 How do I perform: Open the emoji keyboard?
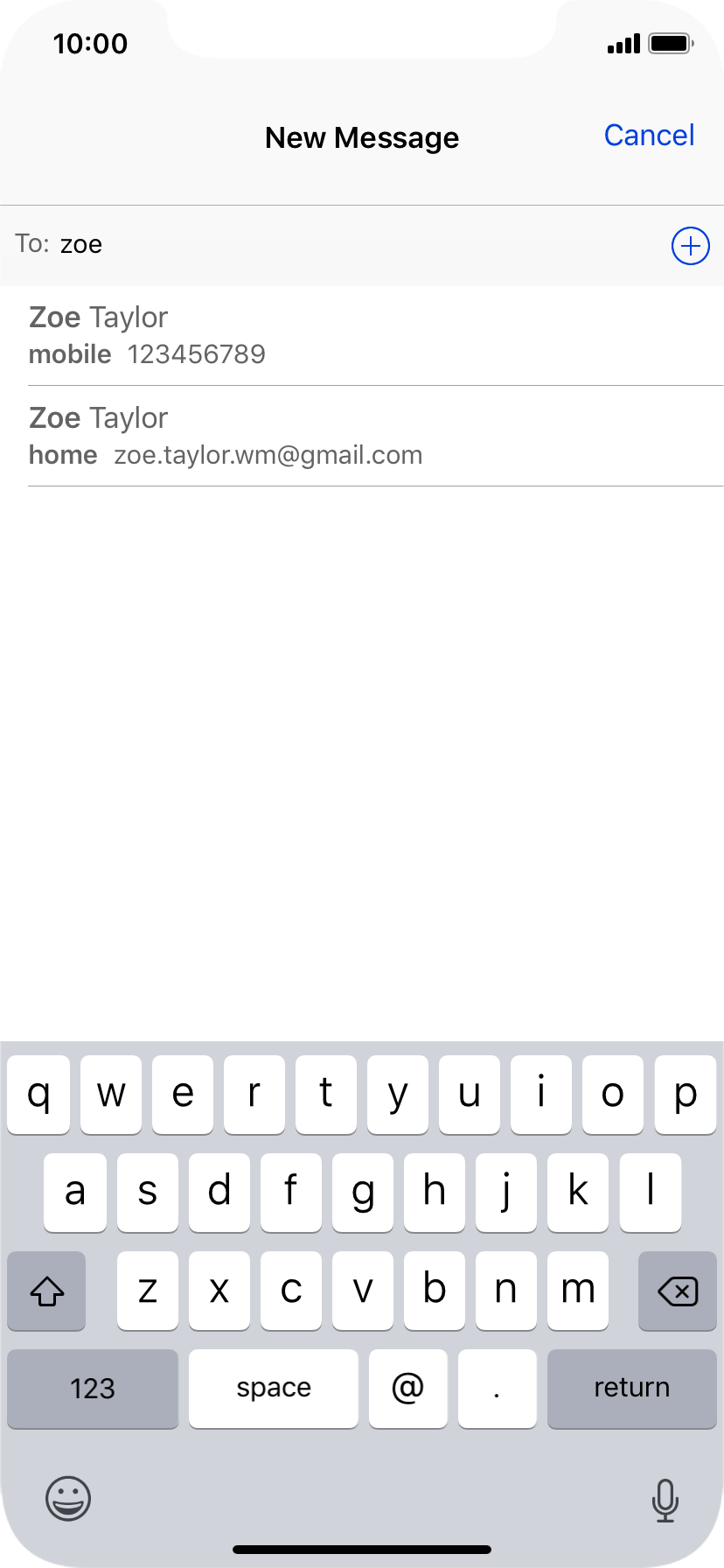(68, 1498)
